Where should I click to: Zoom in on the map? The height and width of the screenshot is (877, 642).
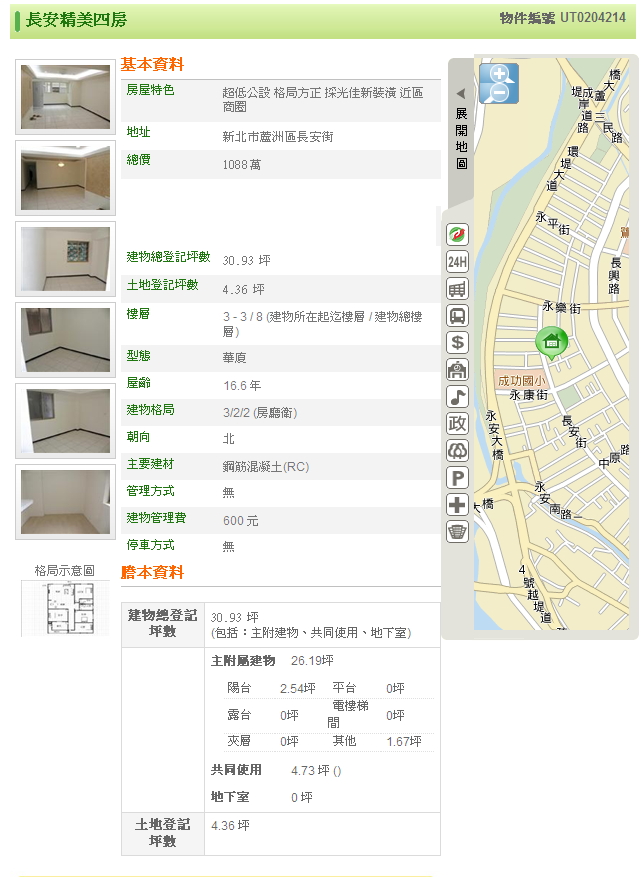coord(499,73)
